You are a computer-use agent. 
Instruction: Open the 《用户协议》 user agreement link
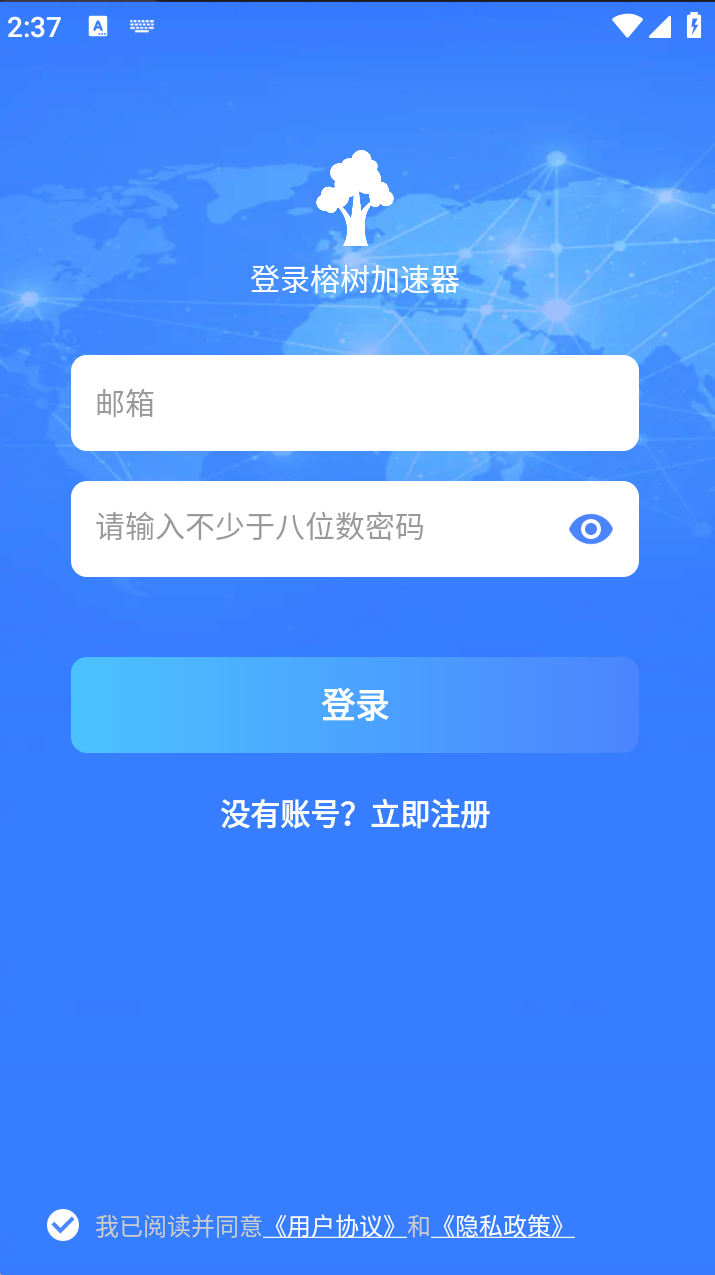pos(334,1226)
